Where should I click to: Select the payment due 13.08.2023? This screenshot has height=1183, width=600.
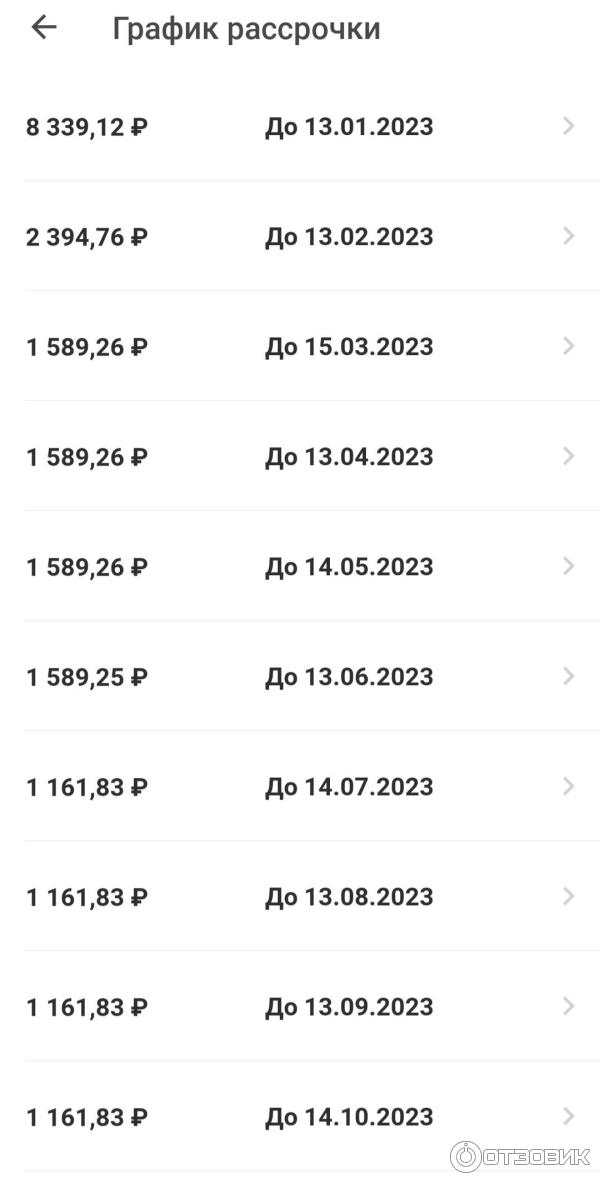300,897
